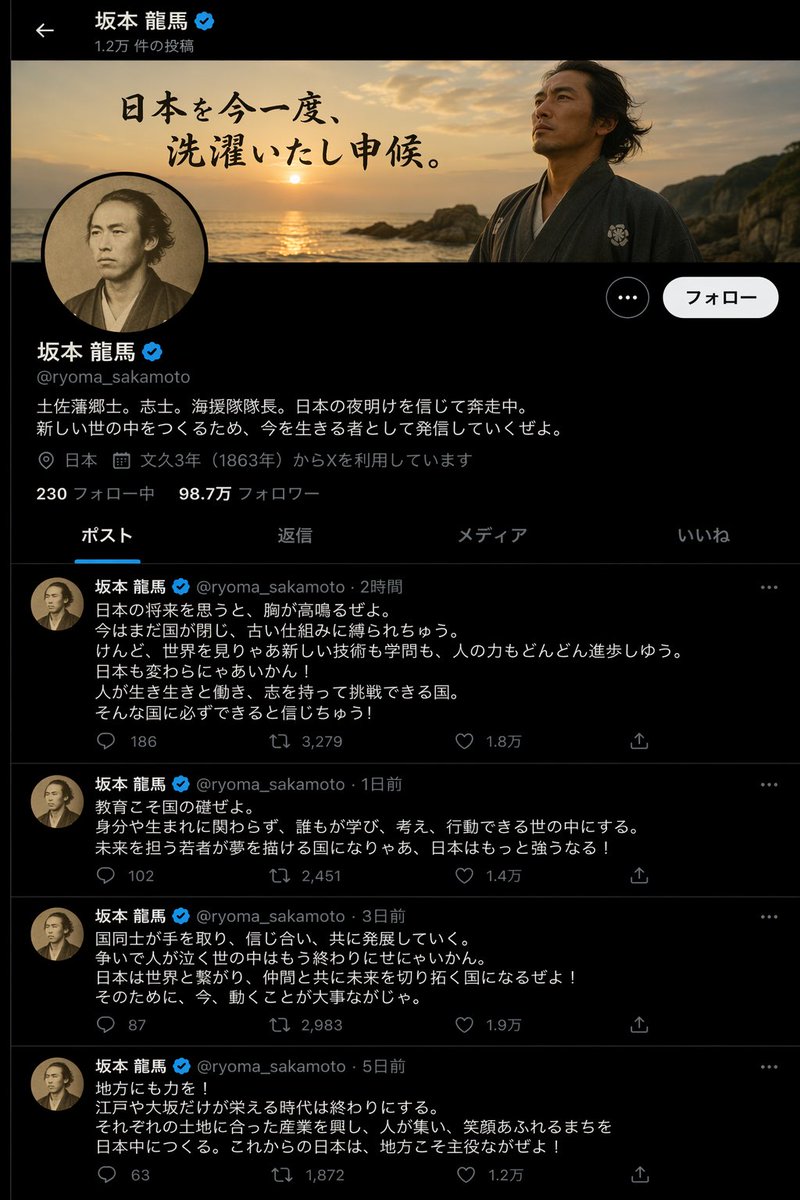Repost the 2時間 post with 3,279 reposts
800x1200 pixels.
pyautogui.click(x=281, y=741)
